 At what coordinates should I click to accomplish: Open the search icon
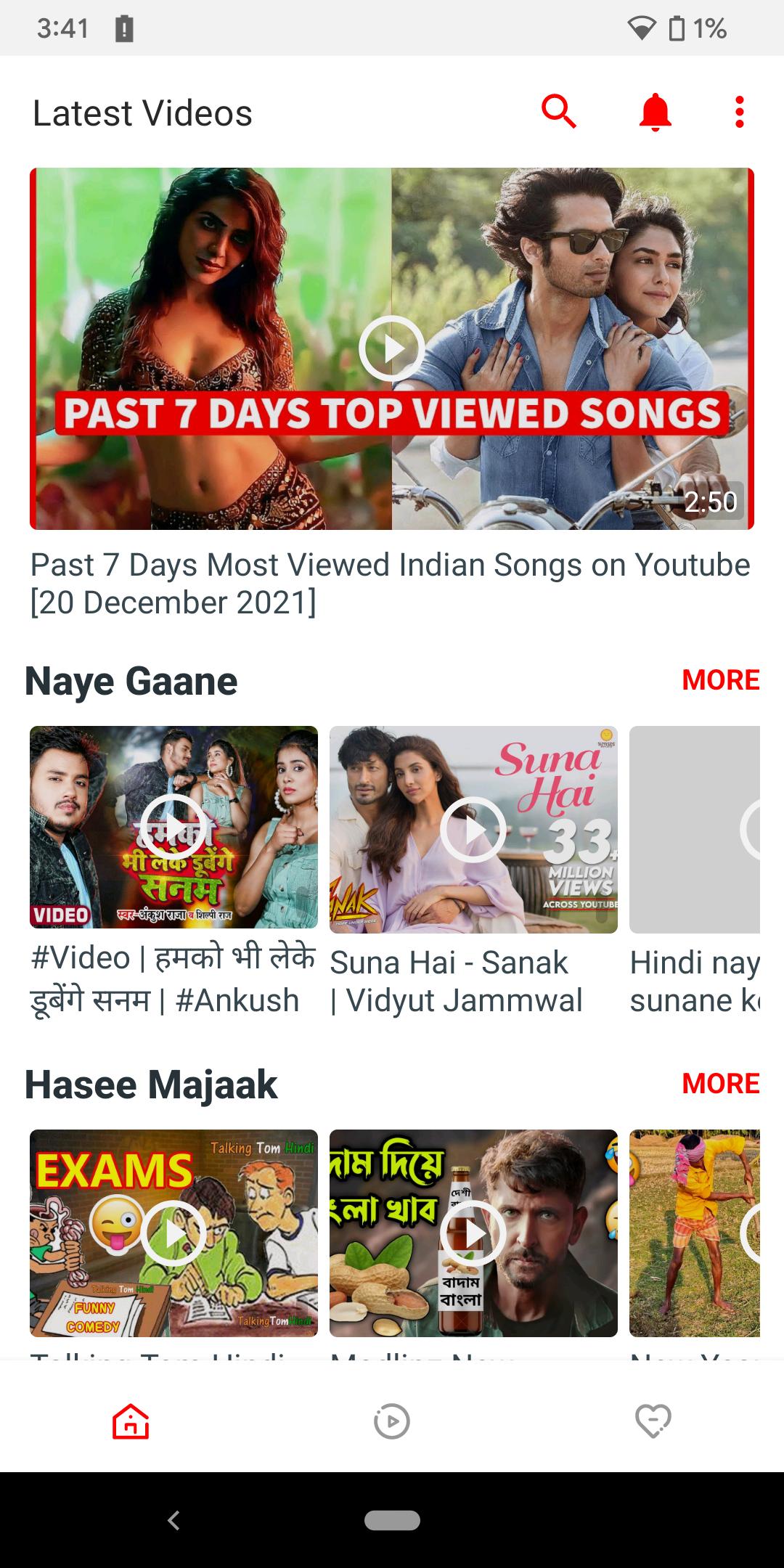(x=558, y=112)
